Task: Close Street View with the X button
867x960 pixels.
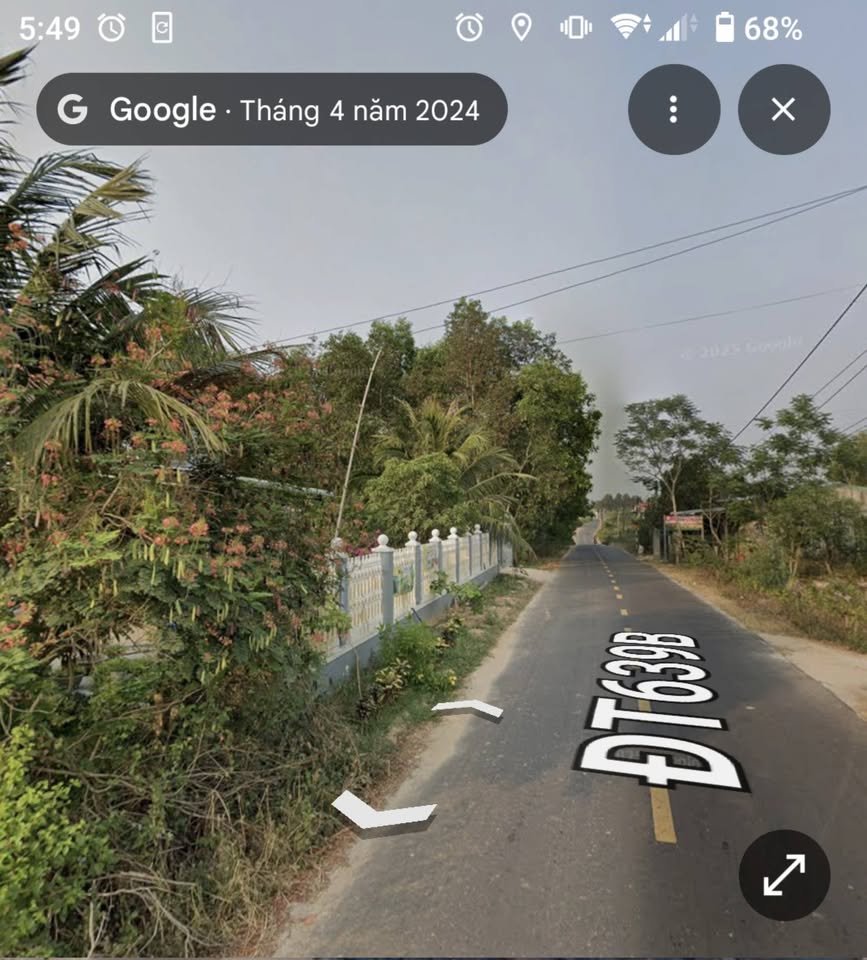Action: pyautogui.click(x=784, y=110)
